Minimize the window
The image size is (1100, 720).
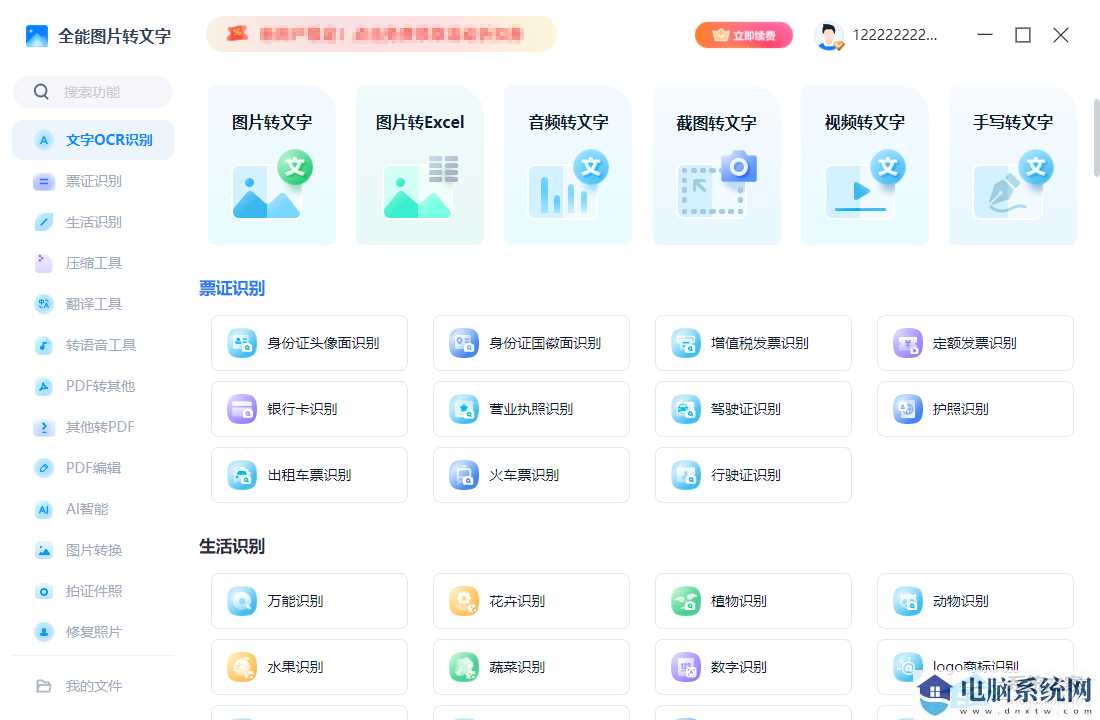tap(985, 35)
